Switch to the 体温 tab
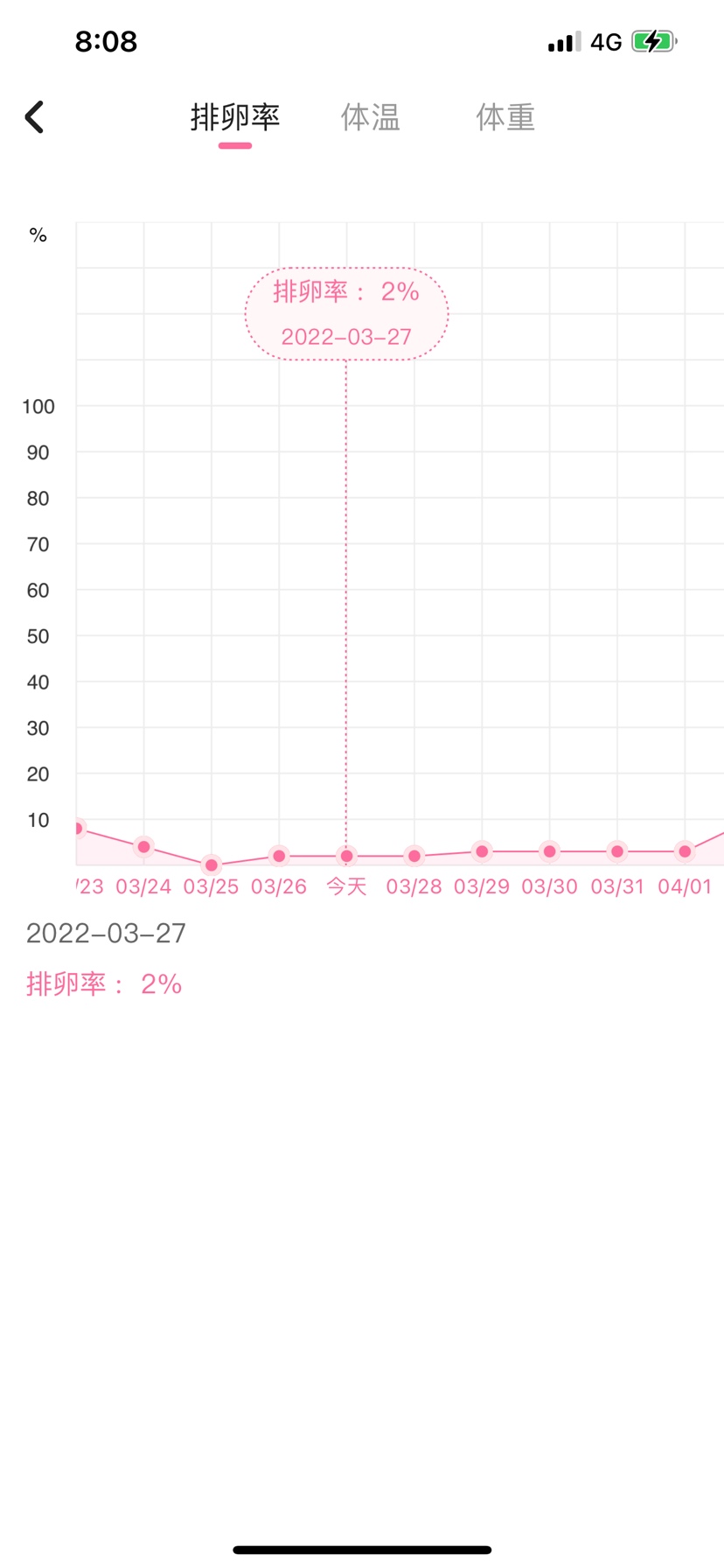724x1568 pixels. coord(371,117)
